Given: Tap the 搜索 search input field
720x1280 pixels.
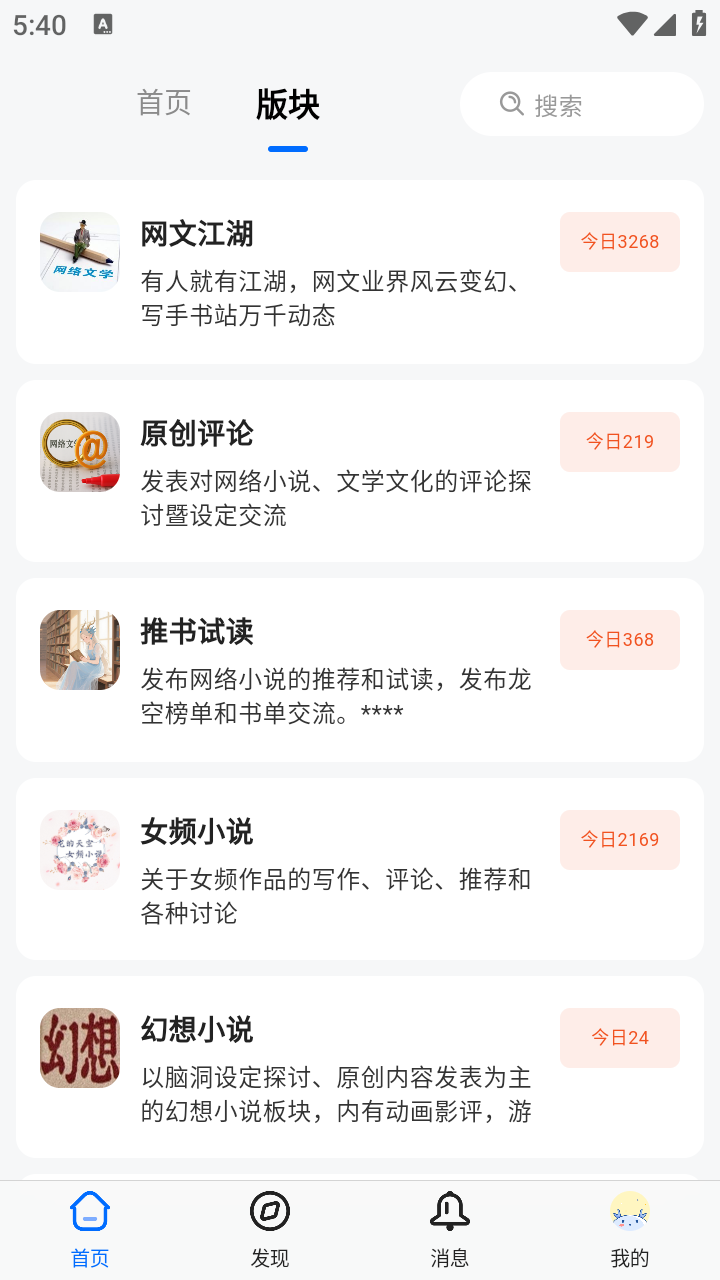Looking at the screenshot, I should 580,103.
